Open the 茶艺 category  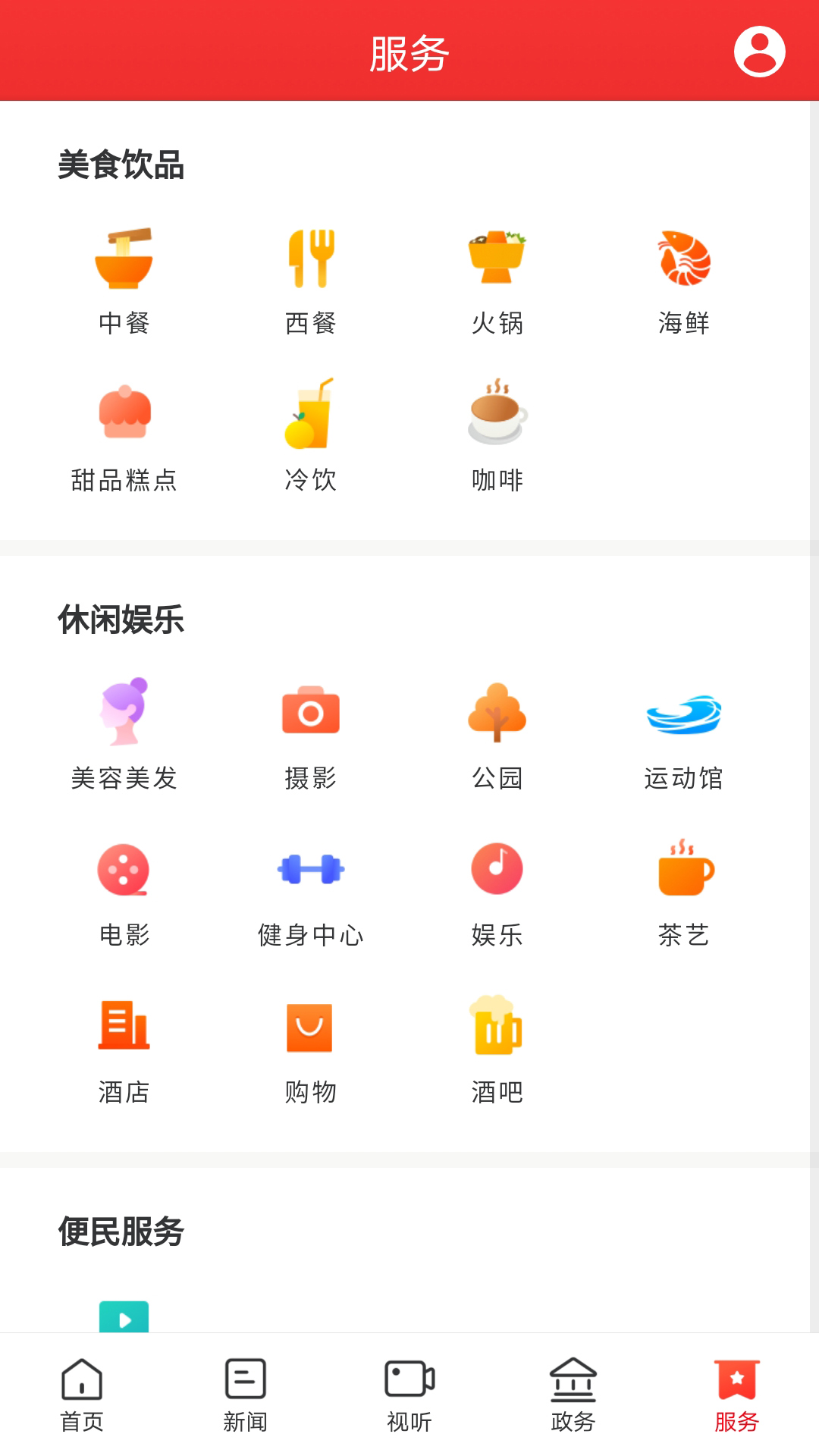pyautogui.click(x=684, y=893)
